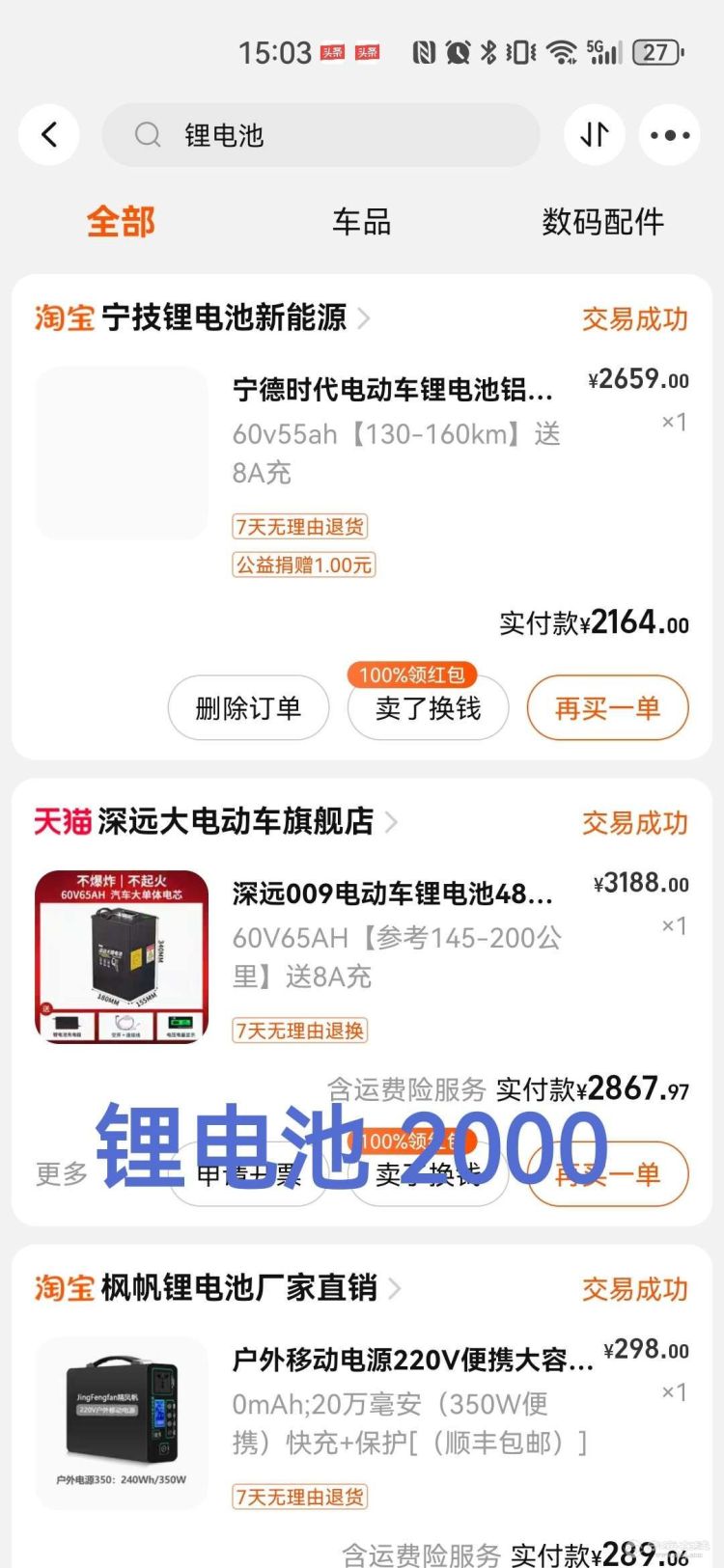Switch to the 数码配件 tab
This screenshot has width=724, height=1568.
tap(602, 222)
